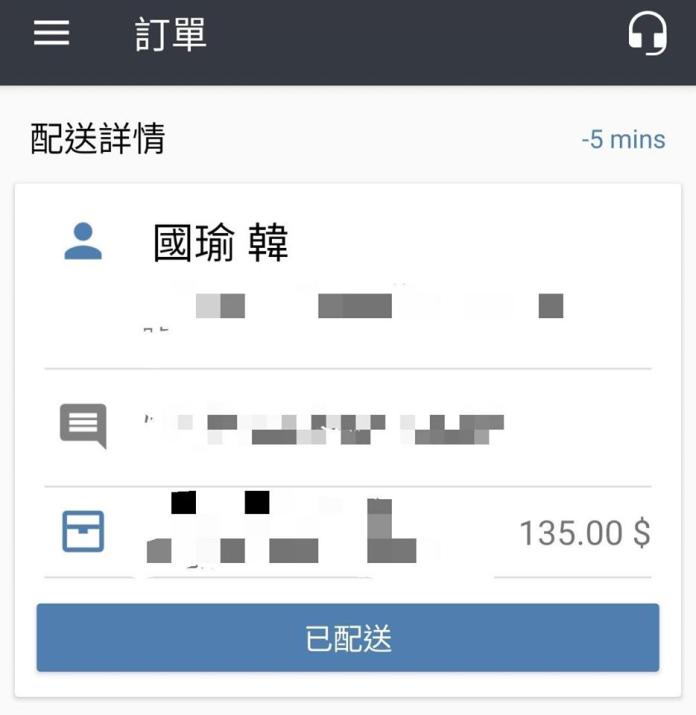The image size is (696, 715).
Task: Open the hamburger navigation menu
Action: (52, 34)
